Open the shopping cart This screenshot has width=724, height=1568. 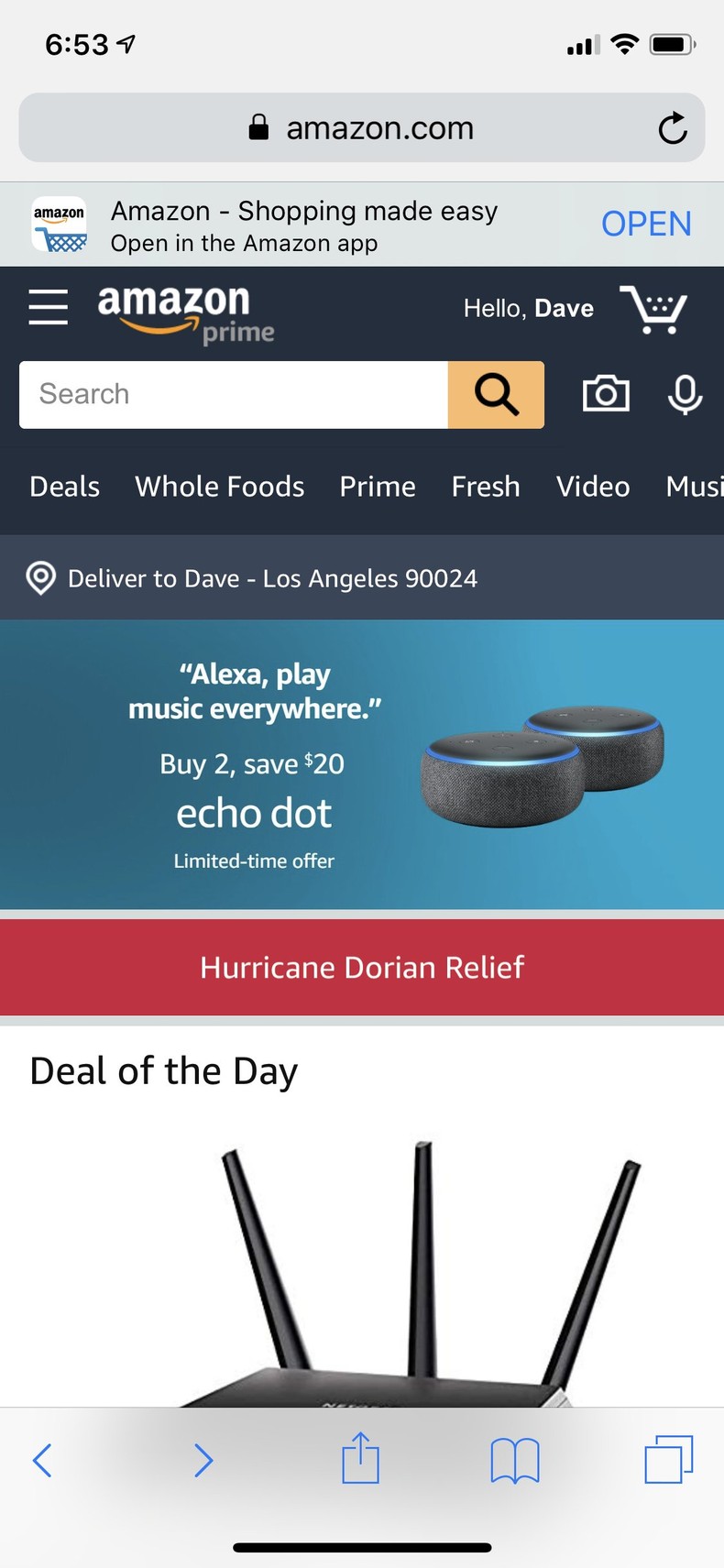tap(653, 309)
